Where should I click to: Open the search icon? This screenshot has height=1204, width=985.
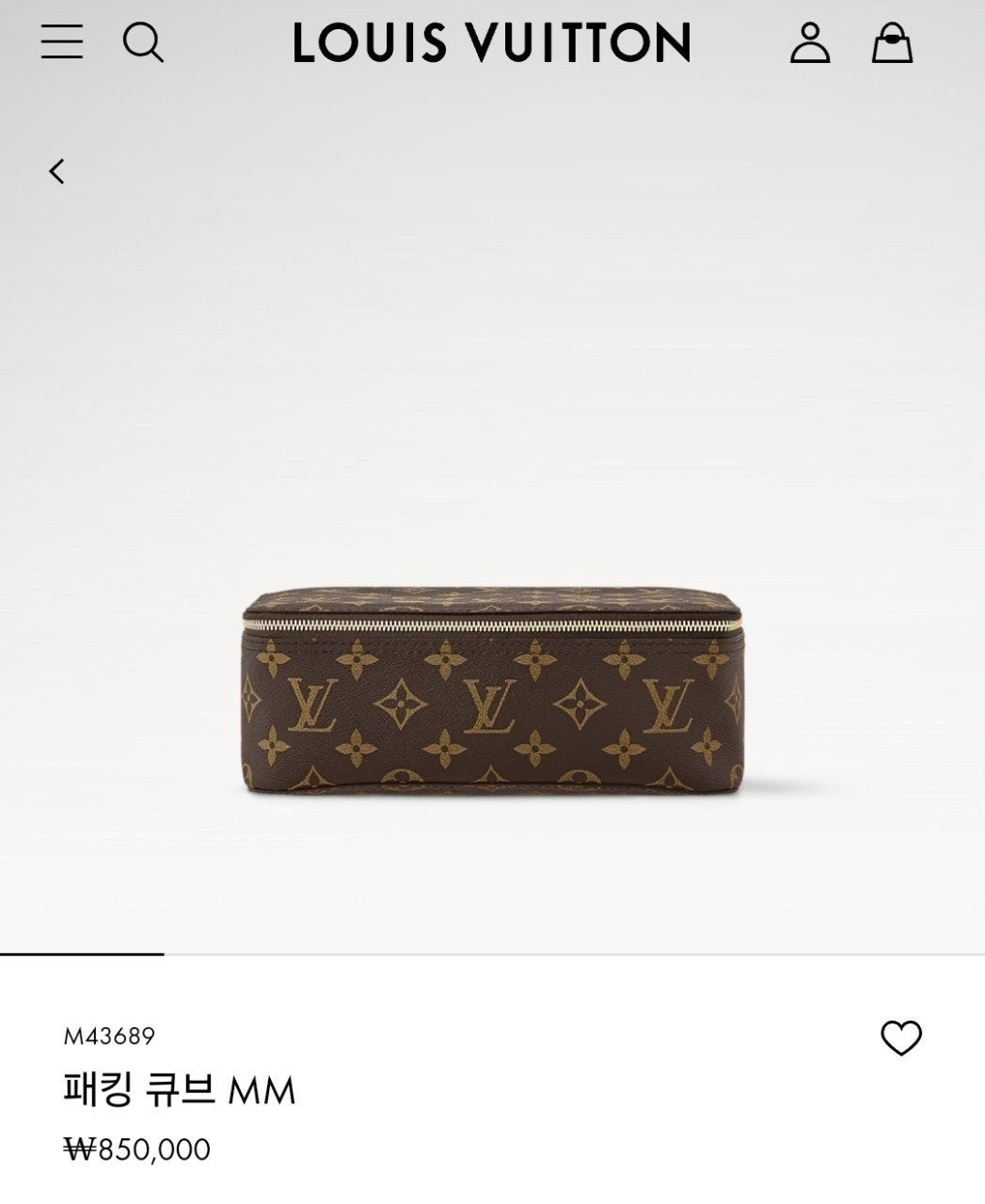point(143,43)
